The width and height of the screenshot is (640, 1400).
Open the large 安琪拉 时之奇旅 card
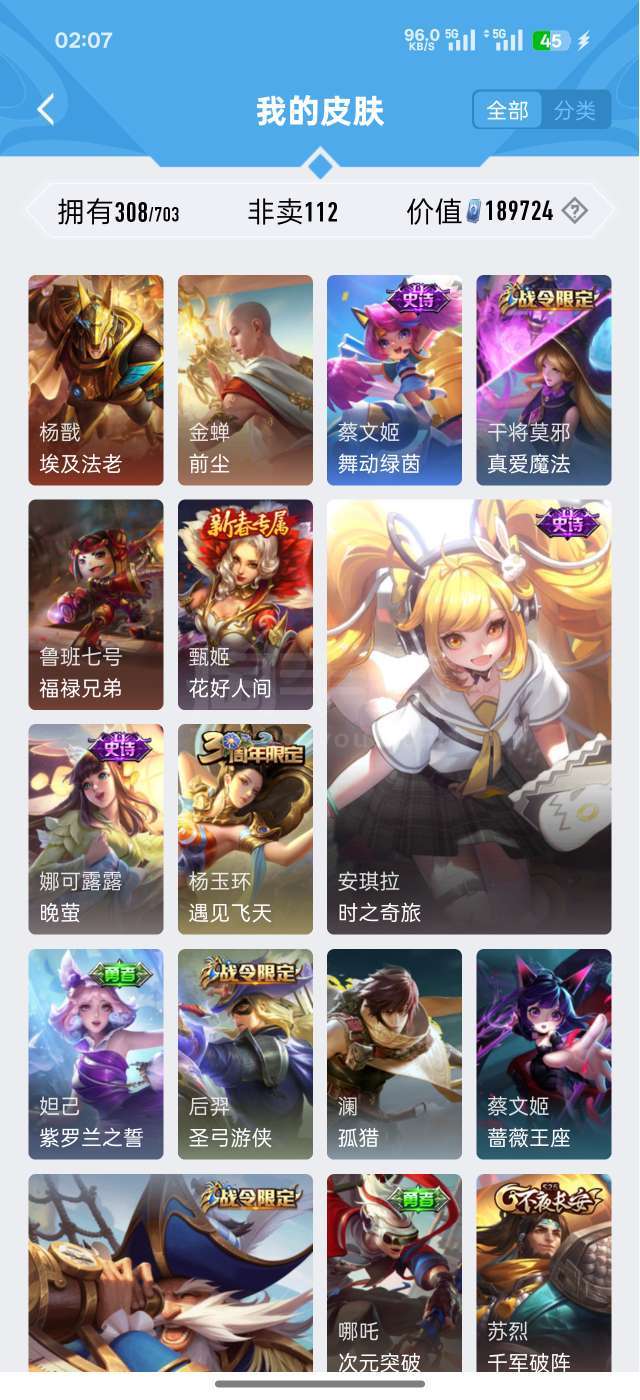[x=469, y=717]
